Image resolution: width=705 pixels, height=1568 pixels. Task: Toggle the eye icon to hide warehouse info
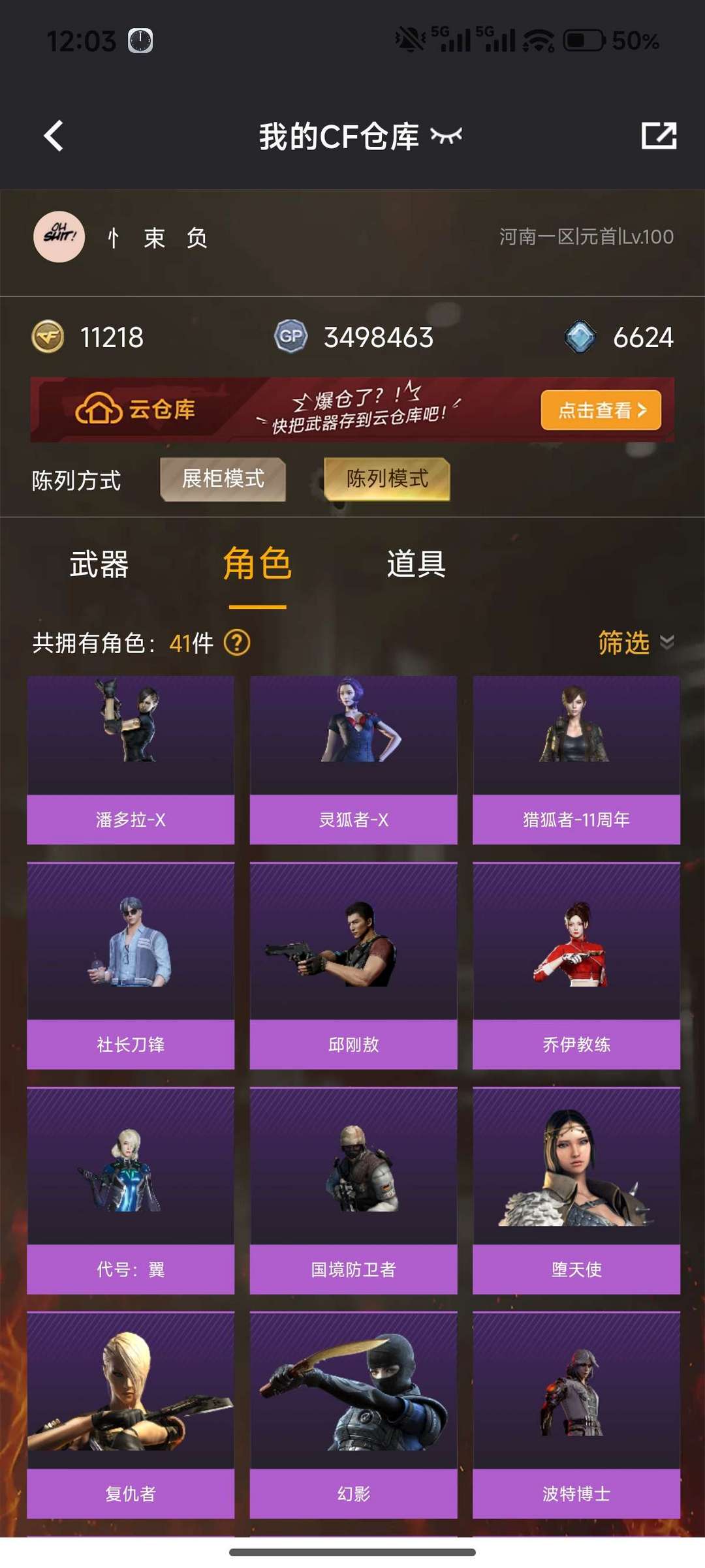pos(446,136)
